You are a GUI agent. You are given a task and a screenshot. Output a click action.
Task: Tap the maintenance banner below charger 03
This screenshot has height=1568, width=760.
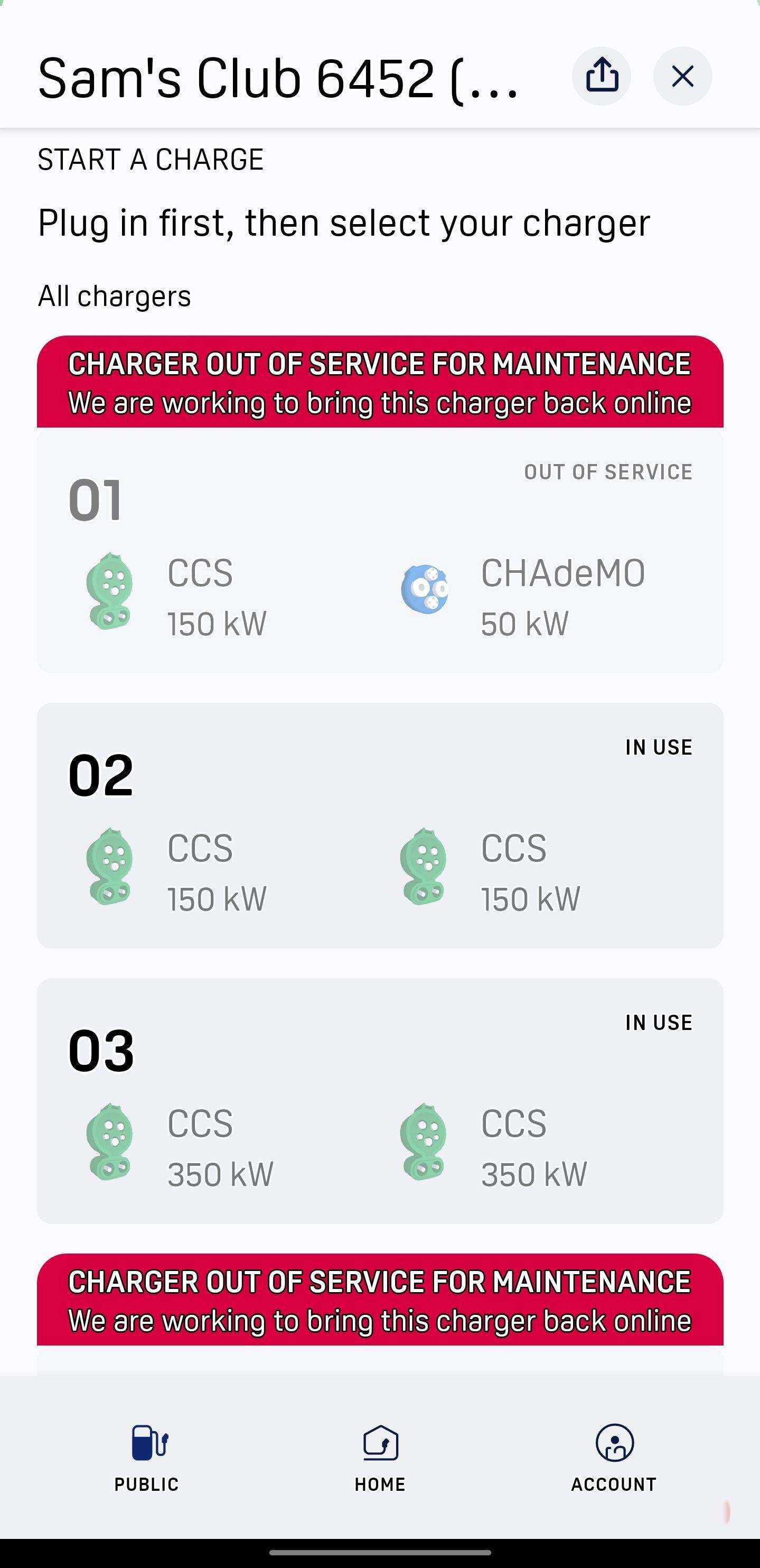point(380,1303)
